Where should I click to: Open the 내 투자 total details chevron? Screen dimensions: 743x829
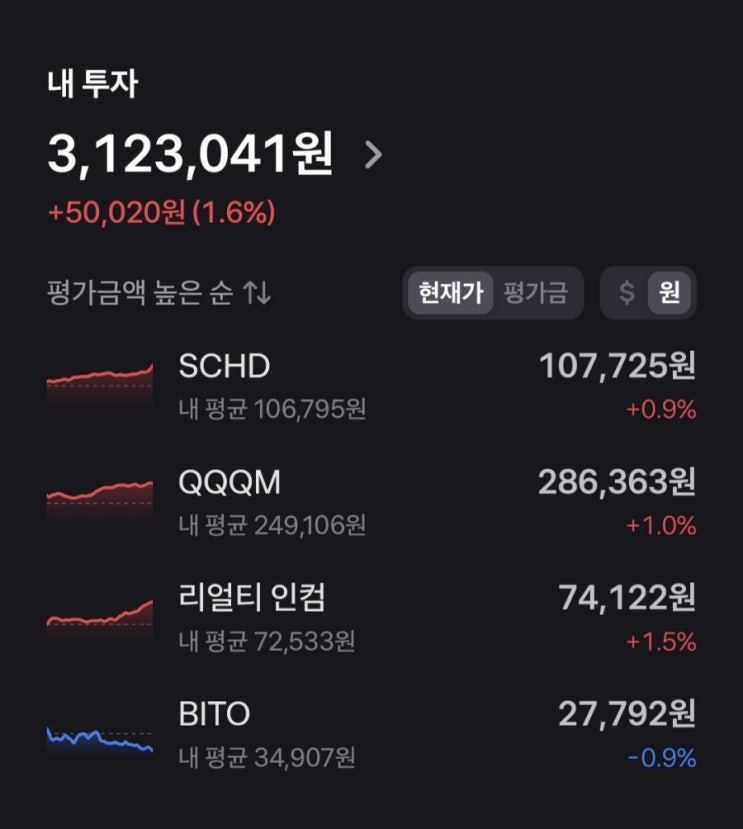pos(373,155)
